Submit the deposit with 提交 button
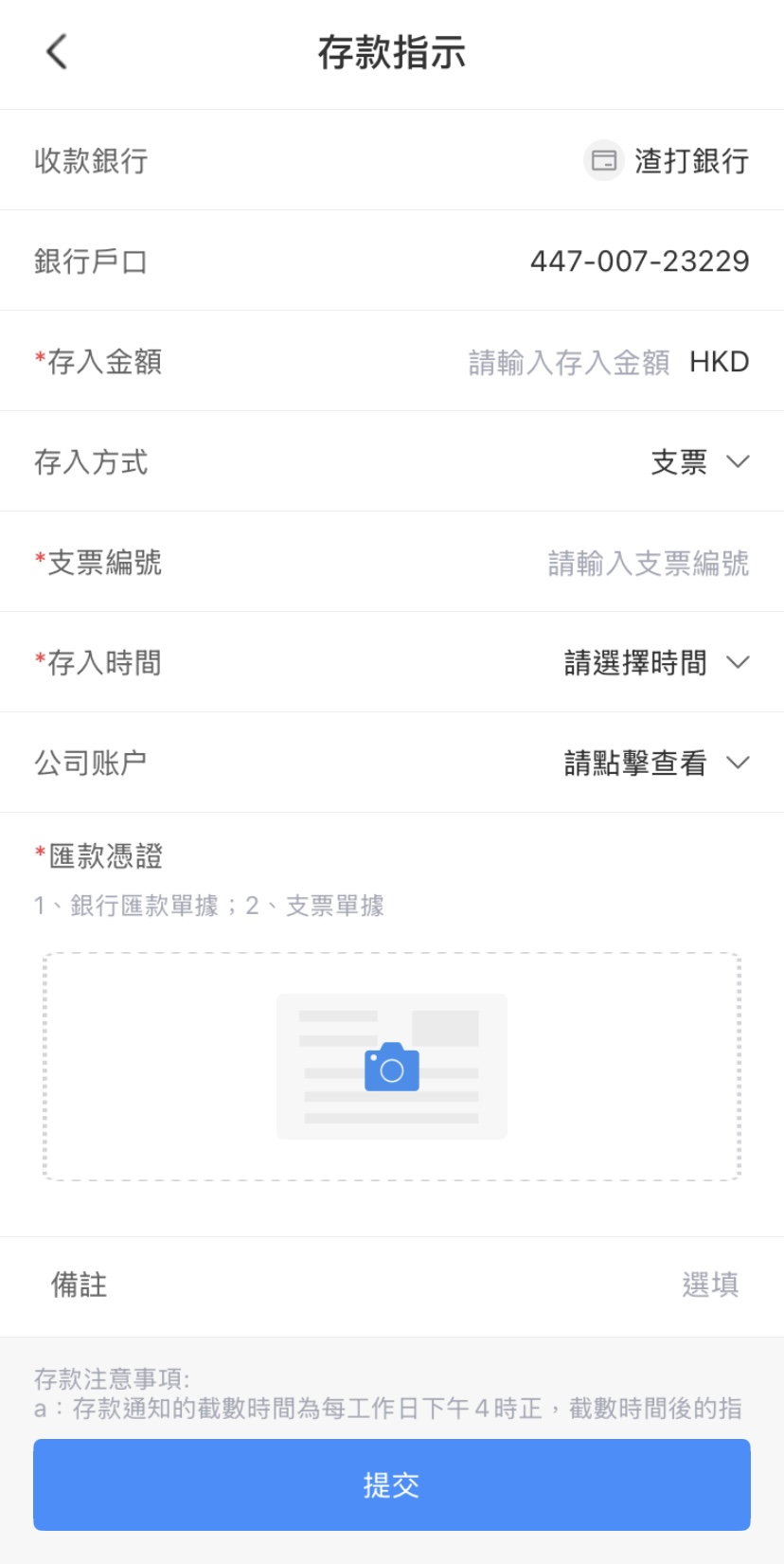784x1564 pixels. 391,1484
